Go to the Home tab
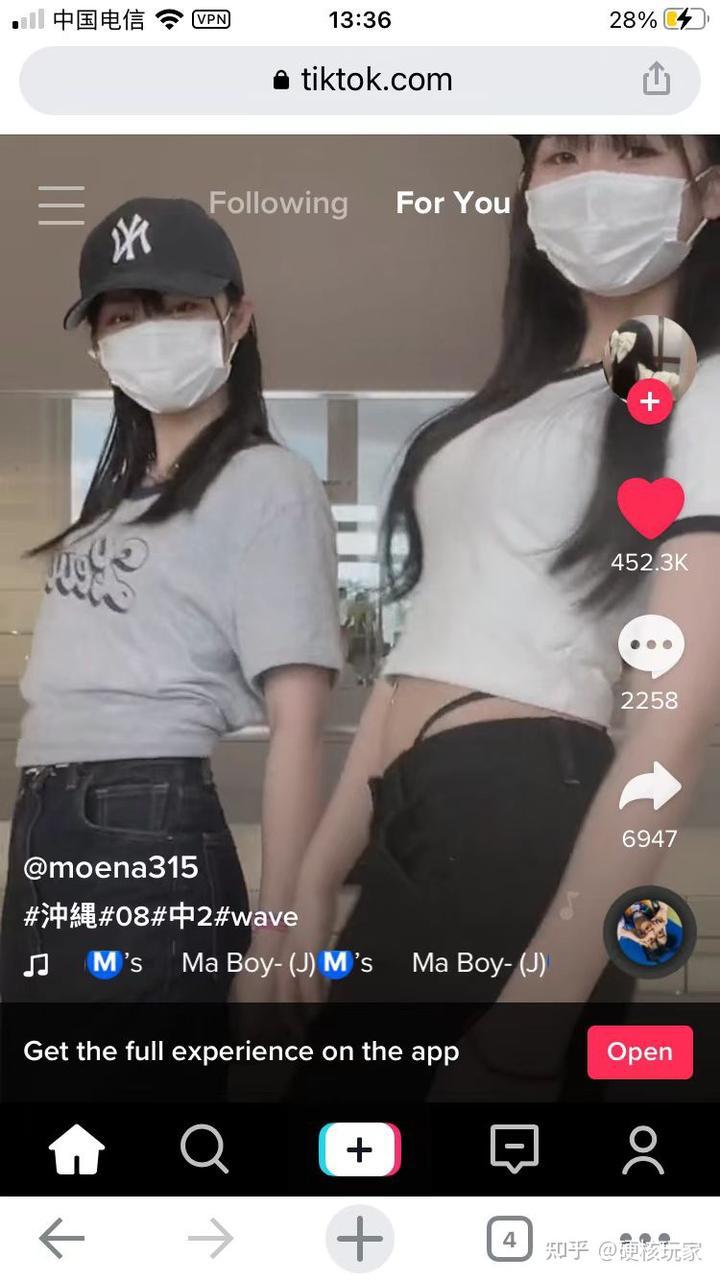 pos(77,1150)
